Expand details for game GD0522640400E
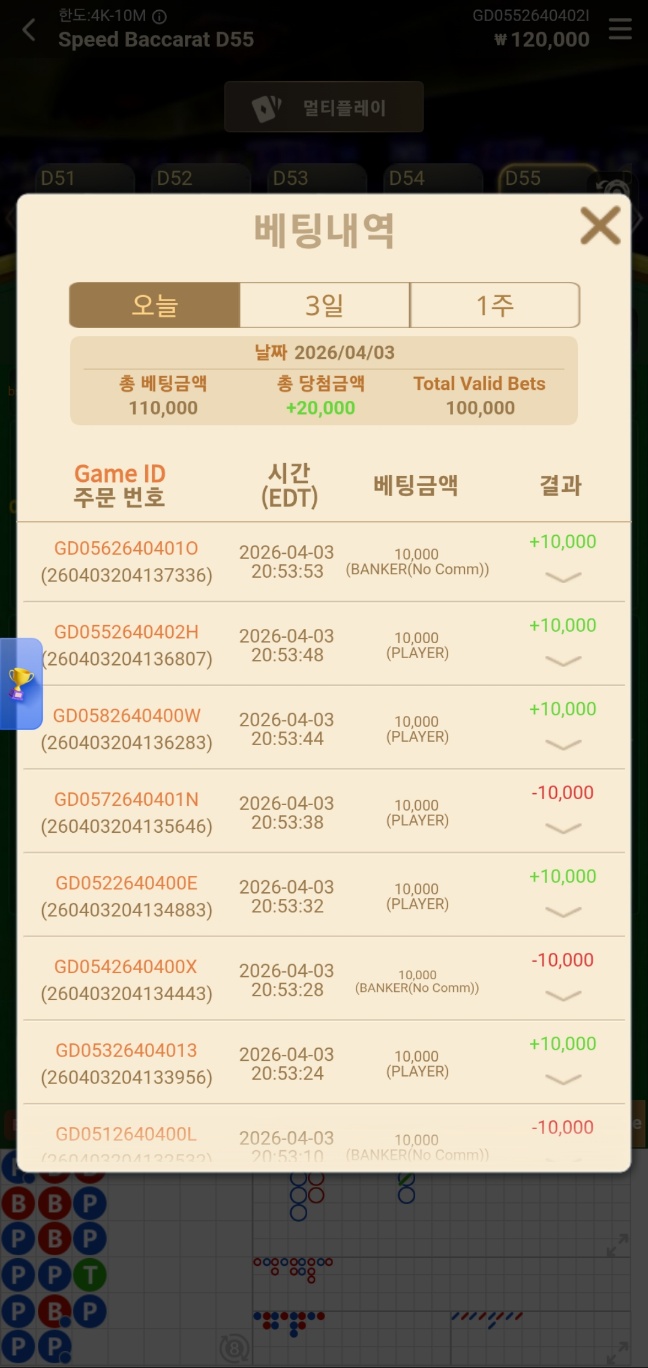 tap(563, 912)
